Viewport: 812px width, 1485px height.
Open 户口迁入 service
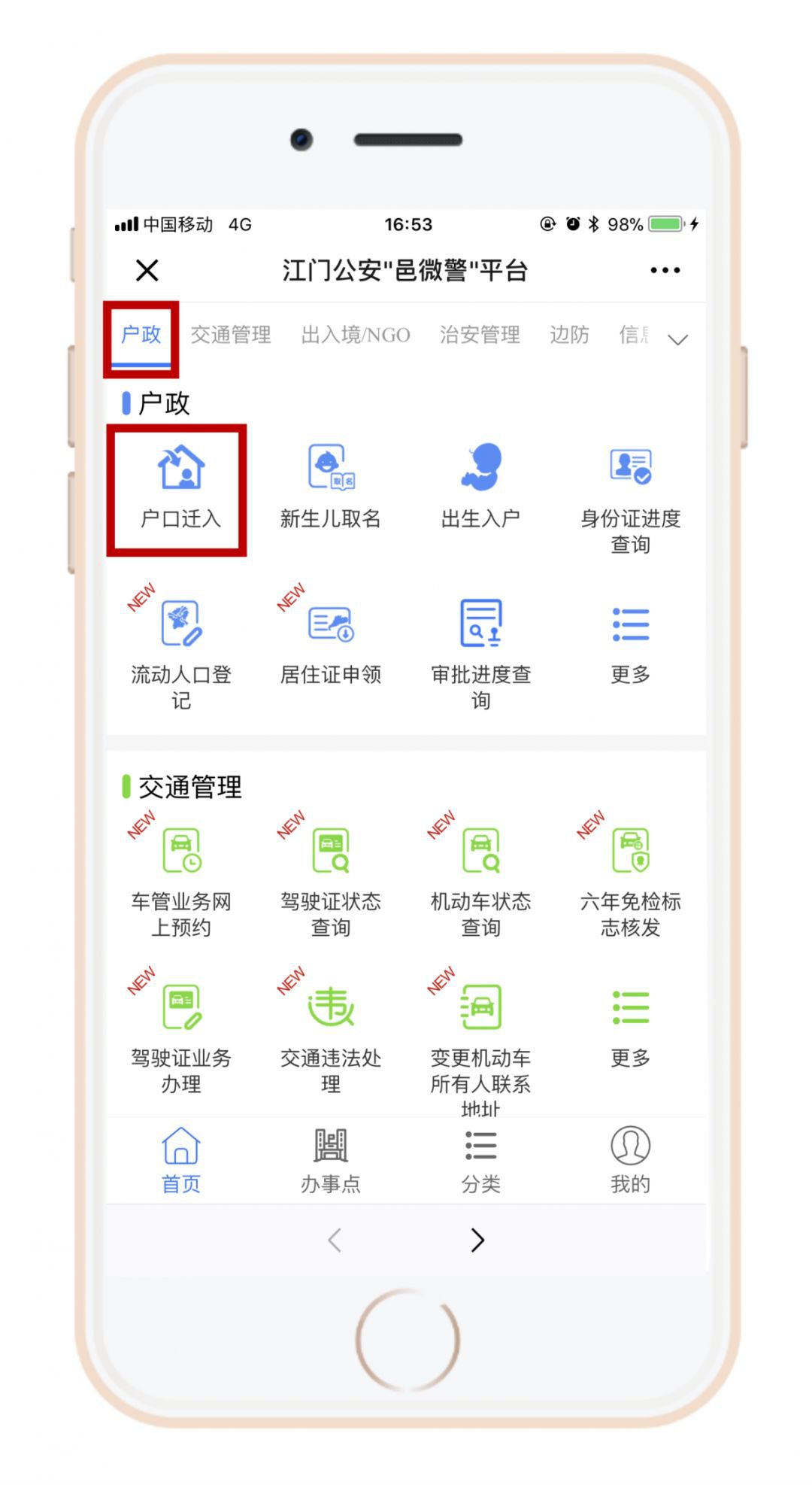180,487
